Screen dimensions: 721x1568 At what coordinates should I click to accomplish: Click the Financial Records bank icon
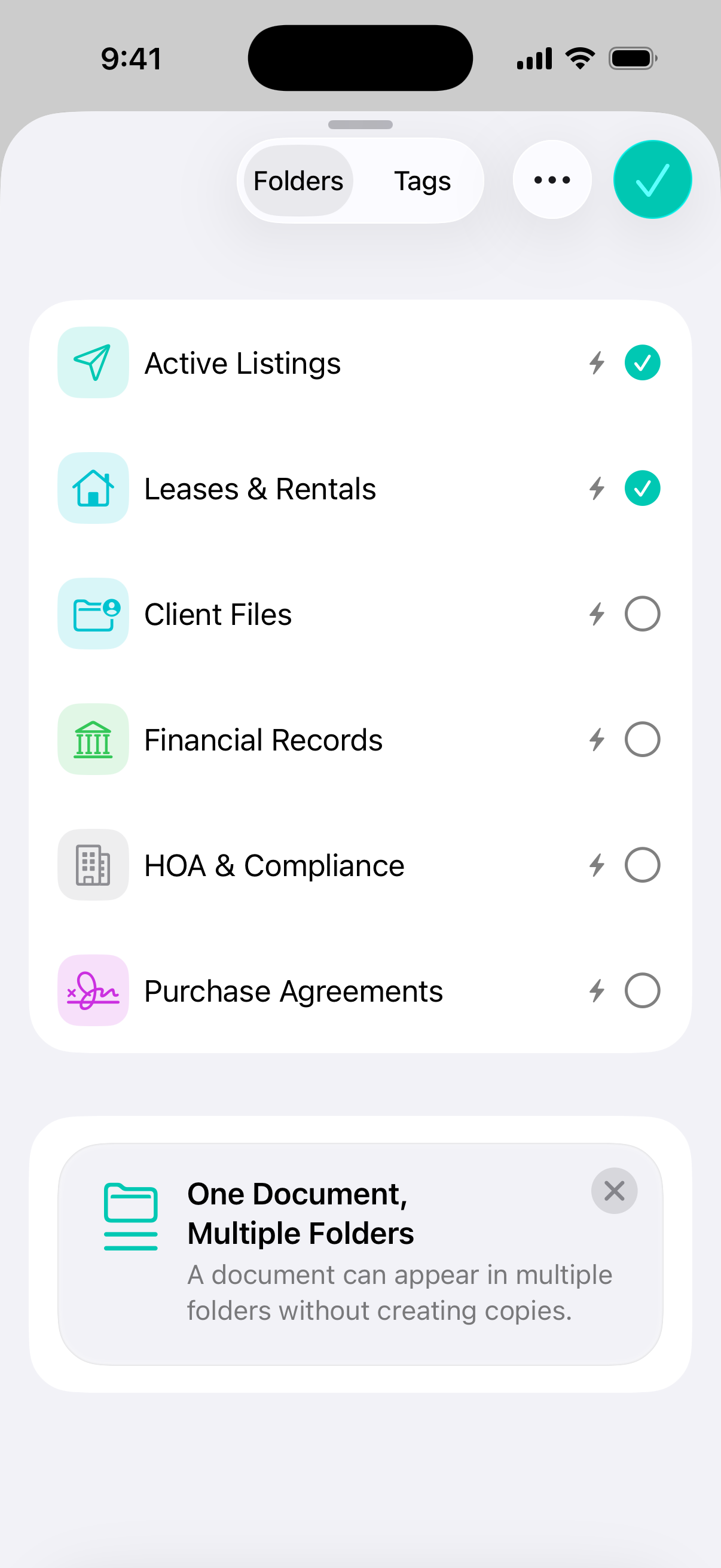(93, 739)
